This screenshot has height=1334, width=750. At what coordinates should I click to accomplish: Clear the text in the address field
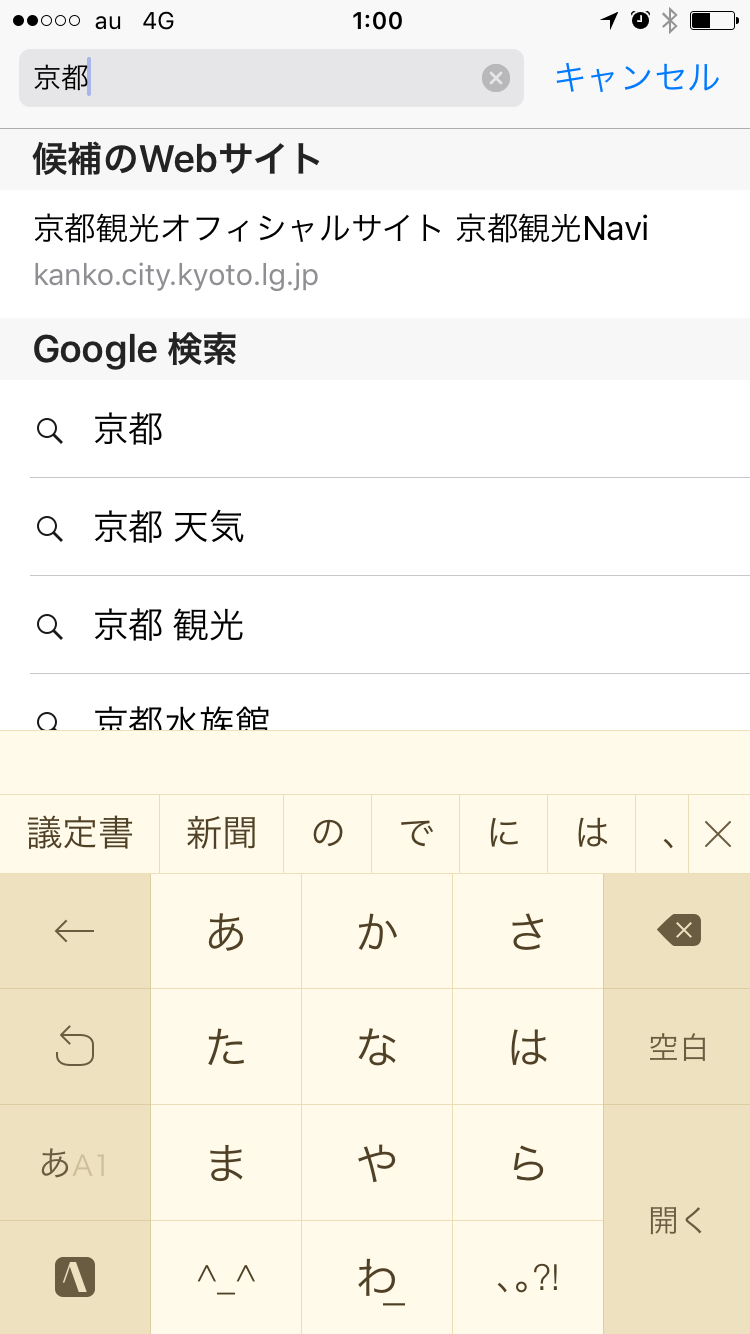[x=496, y=78]
